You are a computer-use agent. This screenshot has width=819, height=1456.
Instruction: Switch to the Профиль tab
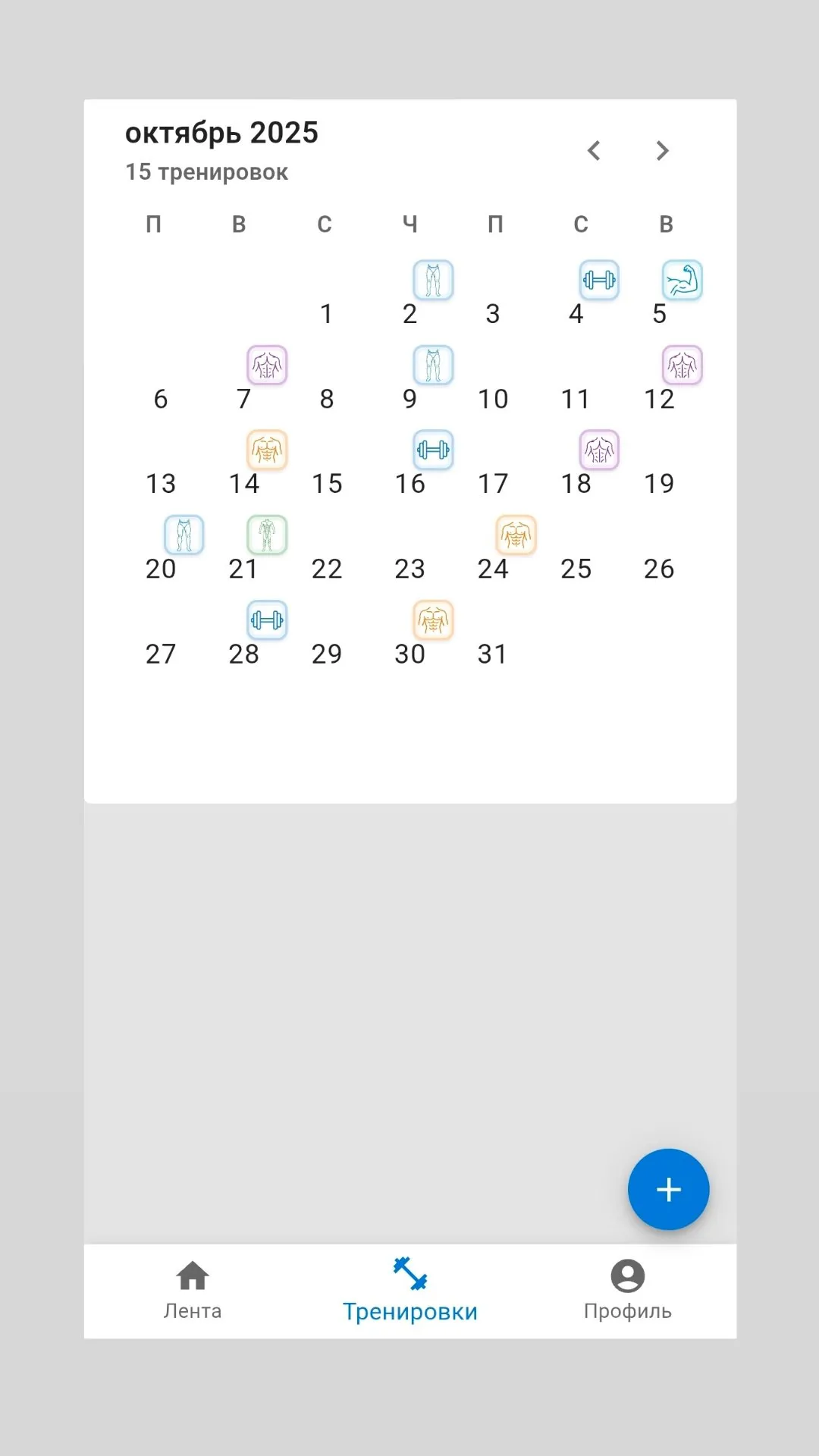[x=627, y=1289]
